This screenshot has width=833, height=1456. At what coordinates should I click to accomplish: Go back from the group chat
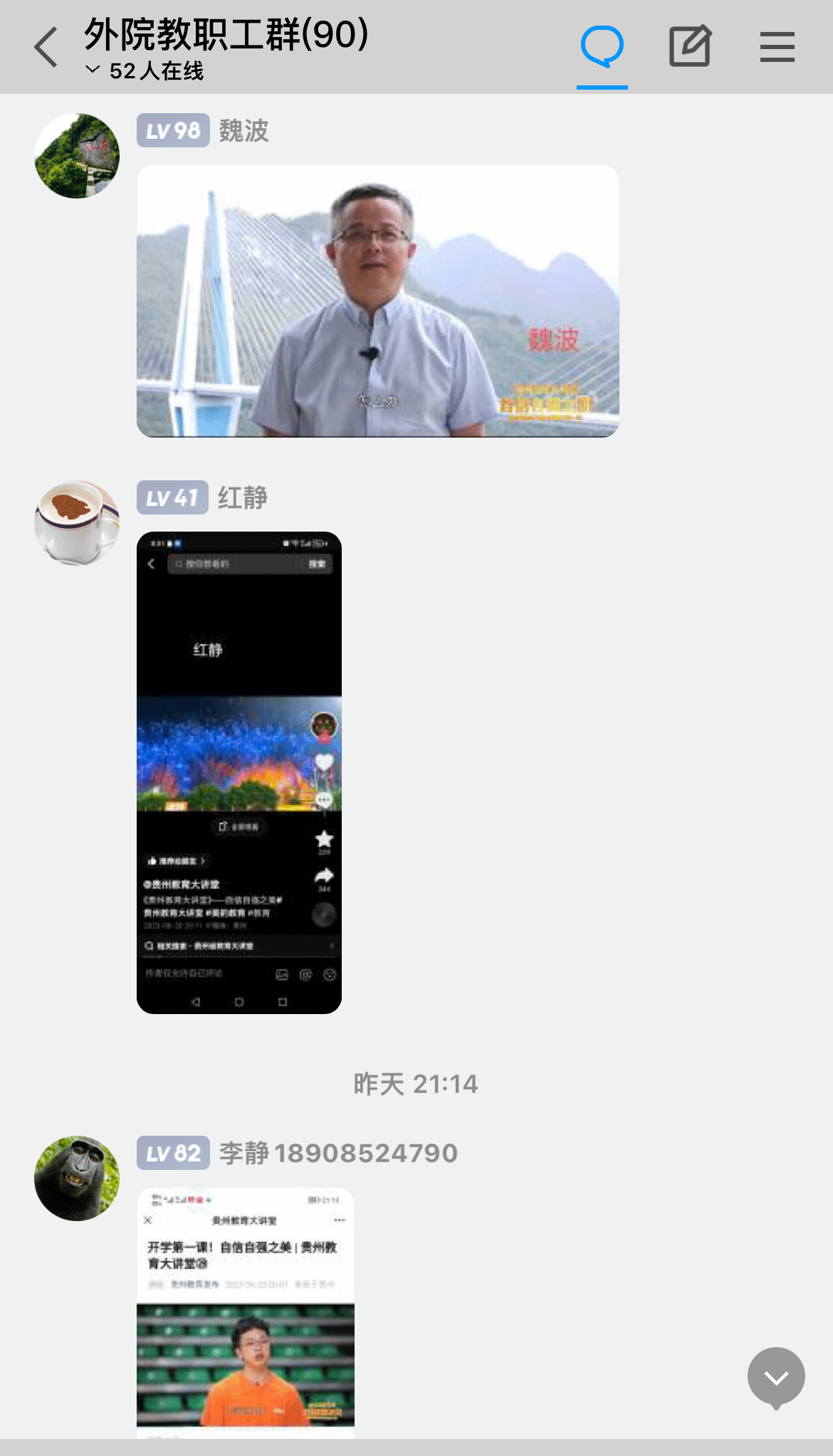pyautogui.click(x=46, y=48)
